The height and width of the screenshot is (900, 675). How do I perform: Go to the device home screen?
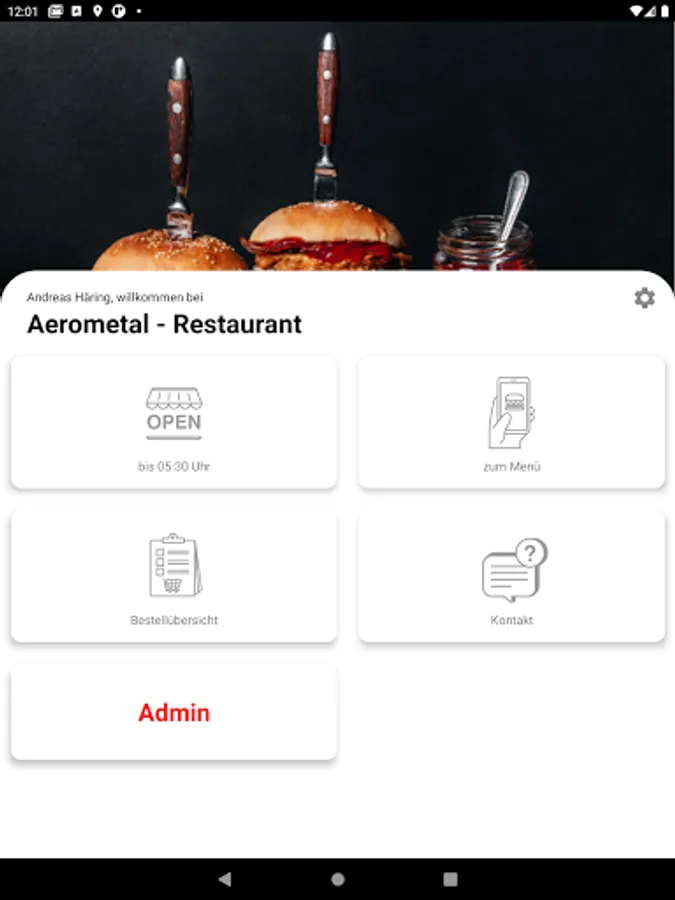coord(338,879)
